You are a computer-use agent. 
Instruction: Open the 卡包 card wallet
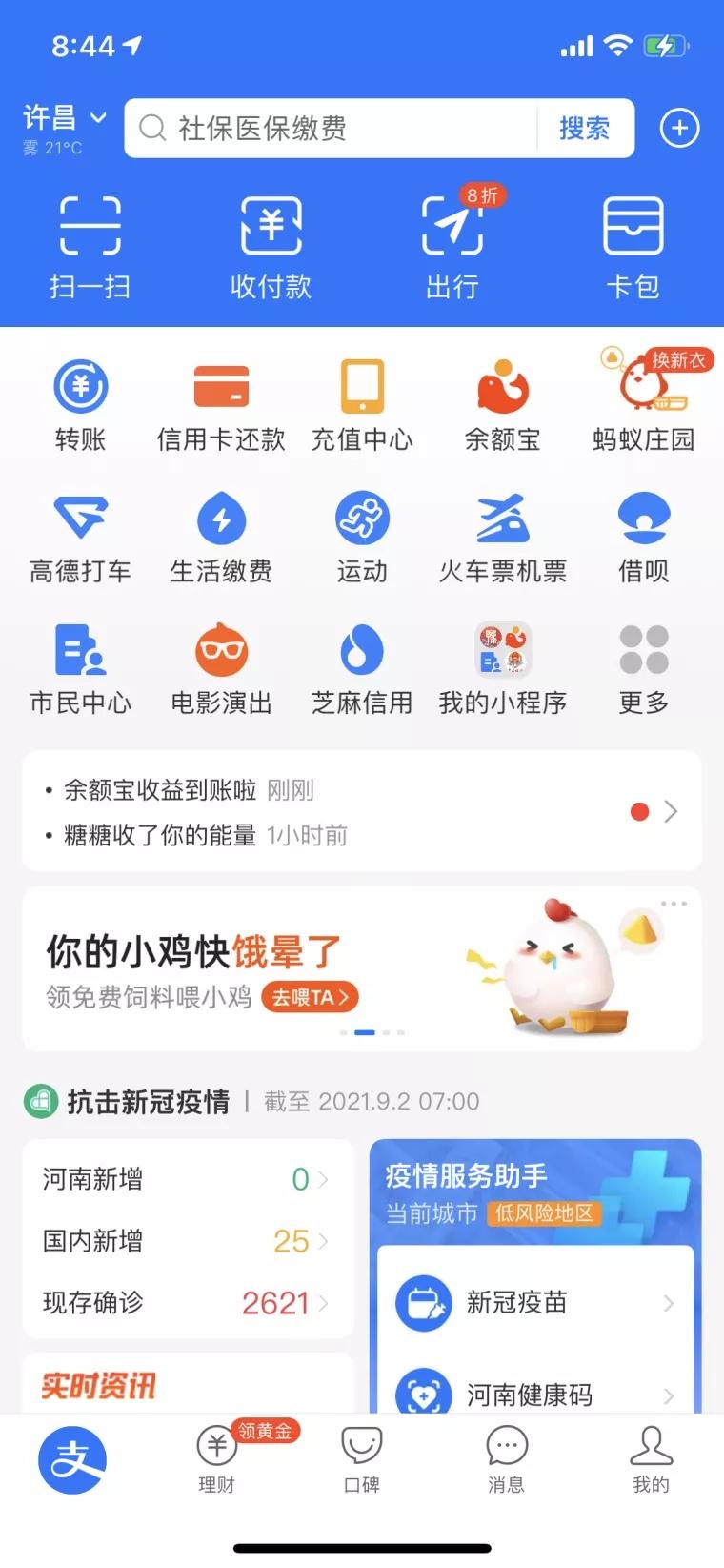click(x=633, y=243)
